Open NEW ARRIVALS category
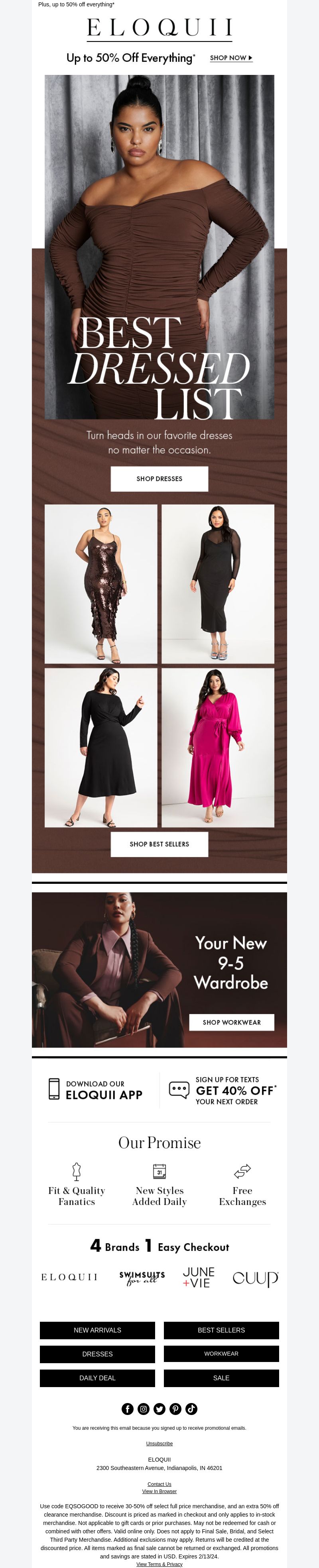This screenshot has width=319, height=1568. tap(97, 1330)
